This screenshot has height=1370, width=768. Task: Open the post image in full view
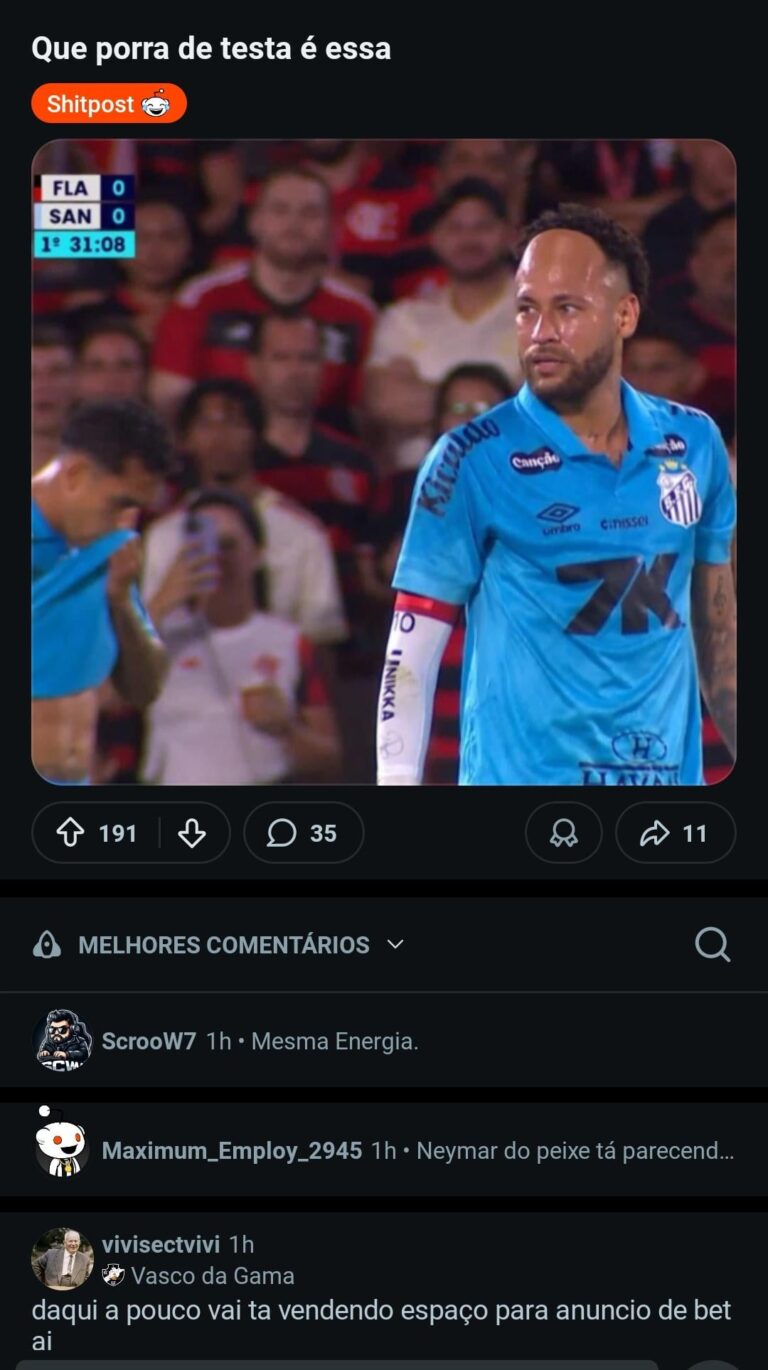click(x=384, y=462)
